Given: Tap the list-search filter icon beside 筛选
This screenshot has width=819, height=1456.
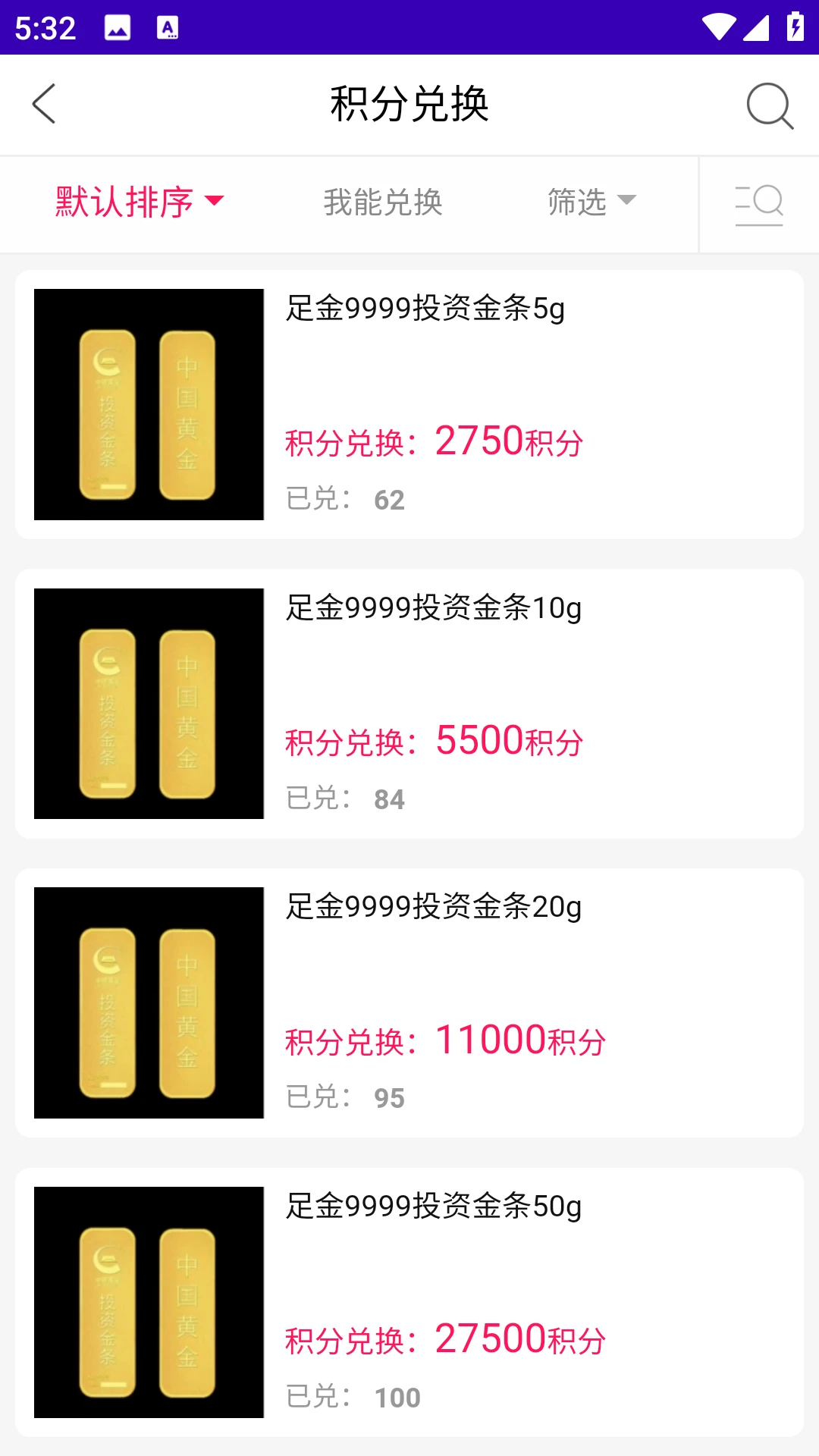Looking at the screenshot, I should pos(758,202).
